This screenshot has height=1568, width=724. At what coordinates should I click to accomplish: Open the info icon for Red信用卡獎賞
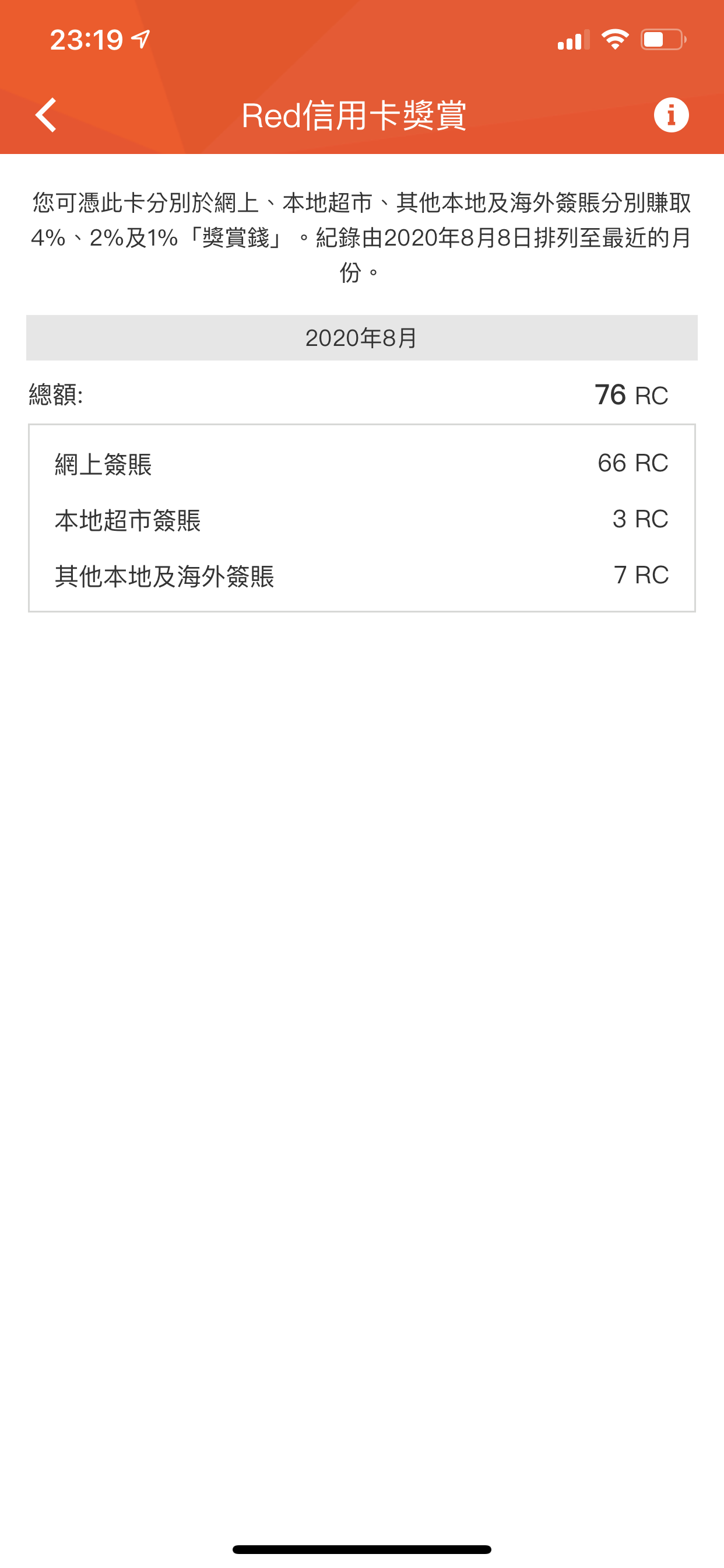click(x=671, y=114)
